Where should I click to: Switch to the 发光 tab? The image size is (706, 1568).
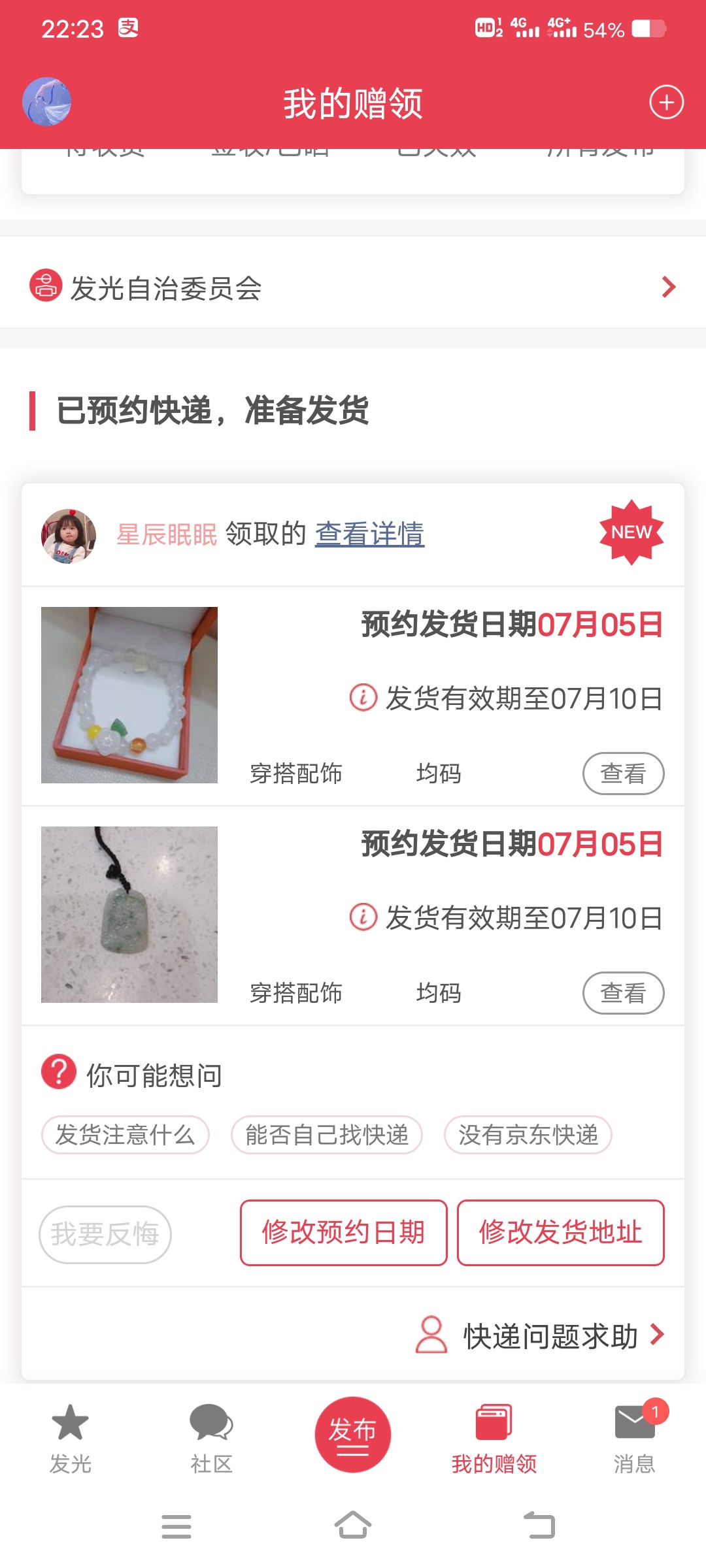coord(70,1437)
